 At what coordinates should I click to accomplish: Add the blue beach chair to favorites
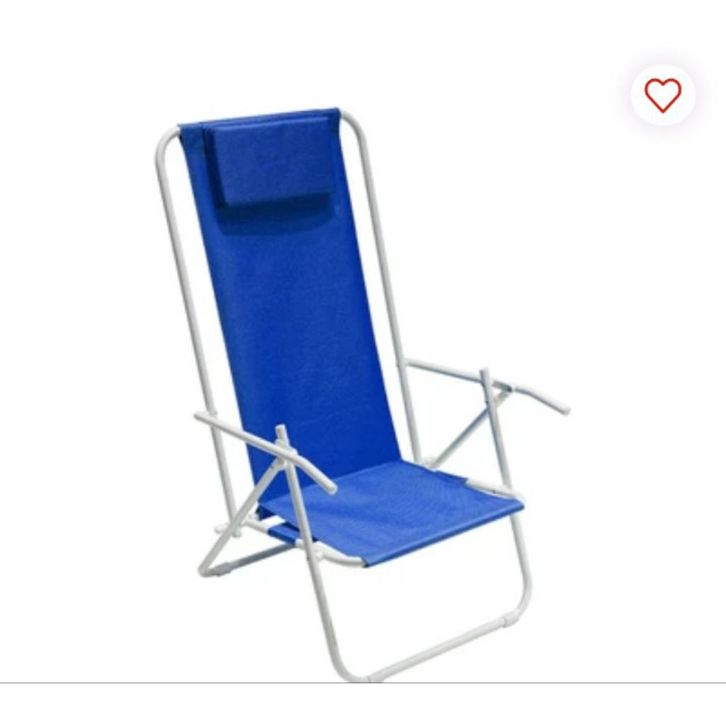(662, 95)
